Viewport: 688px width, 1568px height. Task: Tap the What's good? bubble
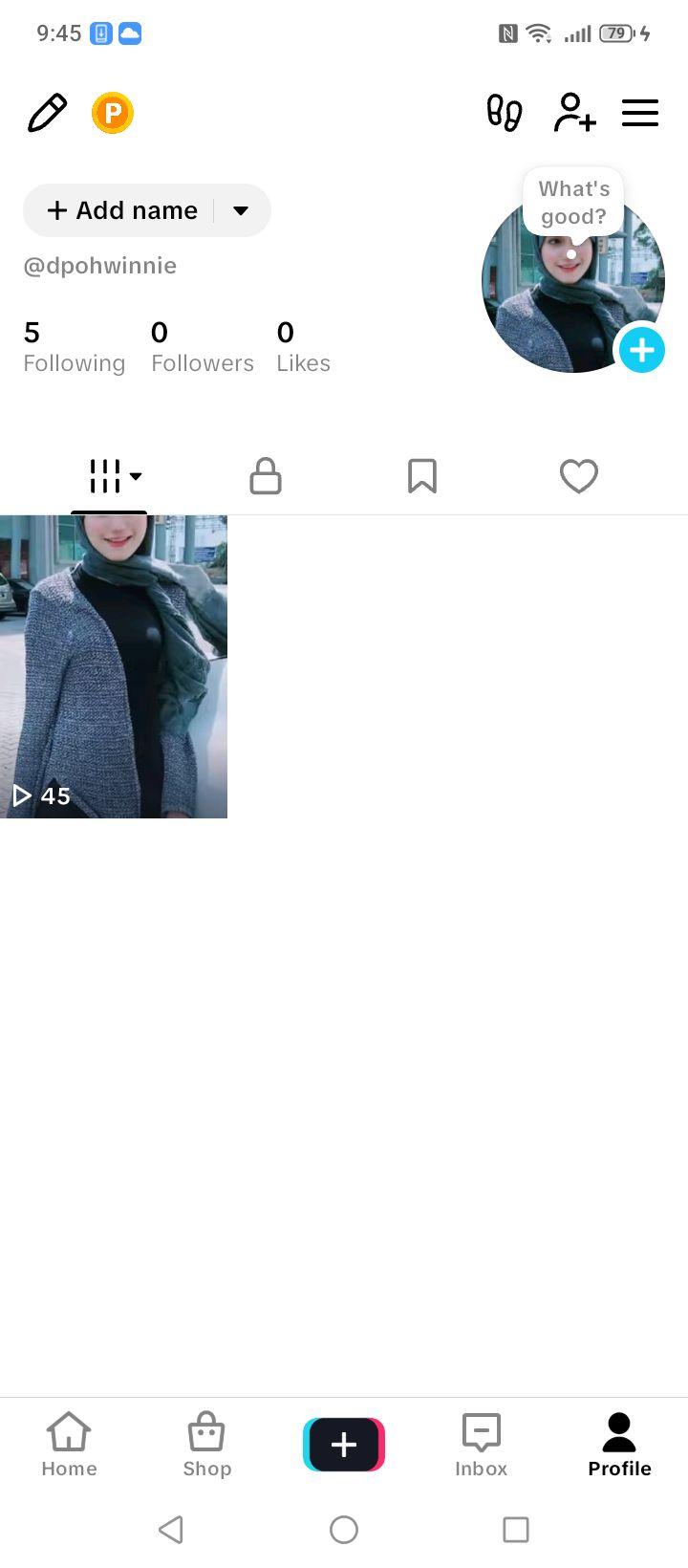573,203
